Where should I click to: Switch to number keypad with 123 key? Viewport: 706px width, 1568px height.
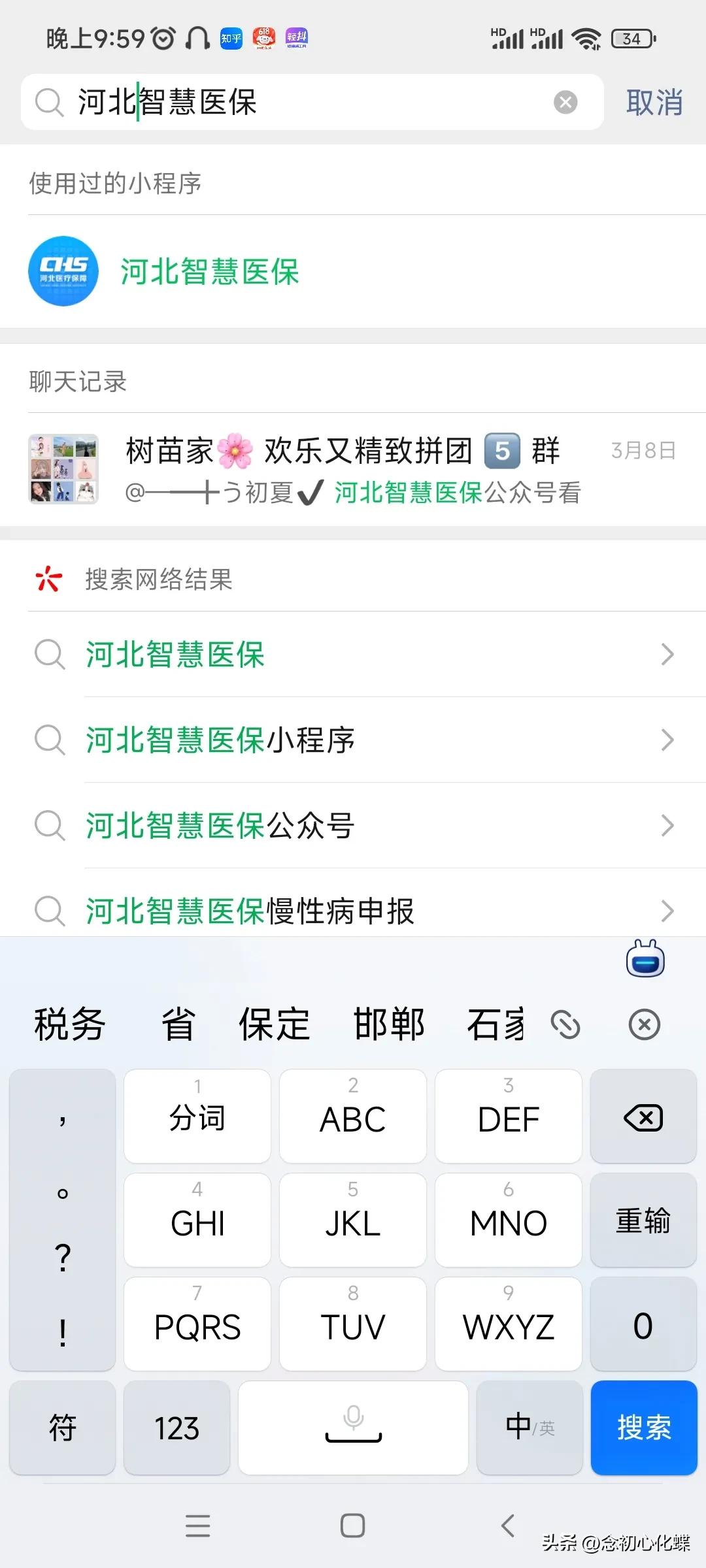[176, 1428]
